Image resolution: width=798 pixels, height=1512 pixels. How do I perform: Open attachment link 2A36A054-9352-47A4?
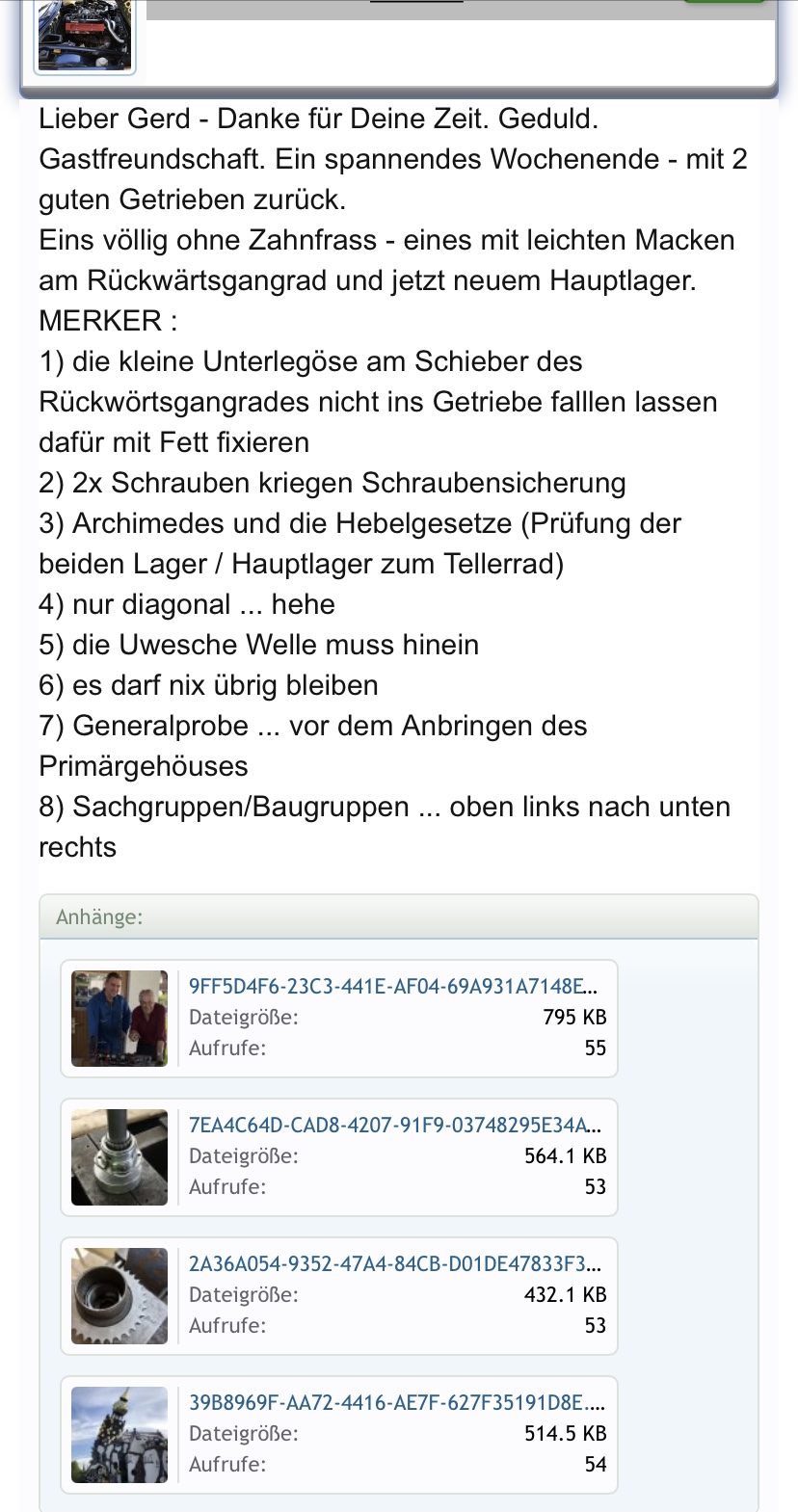coord(395,1263)
